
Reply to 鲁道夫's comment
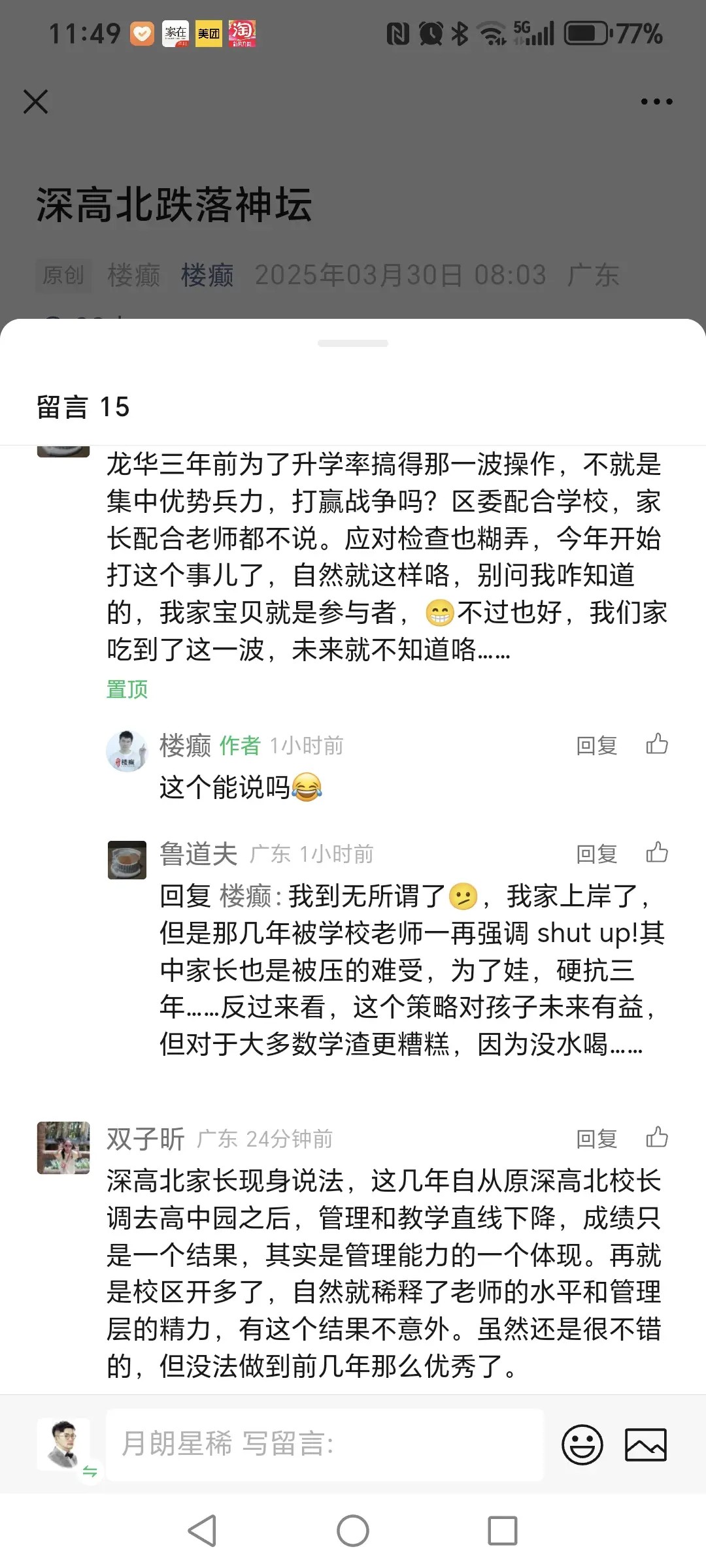tap(596, 854)
